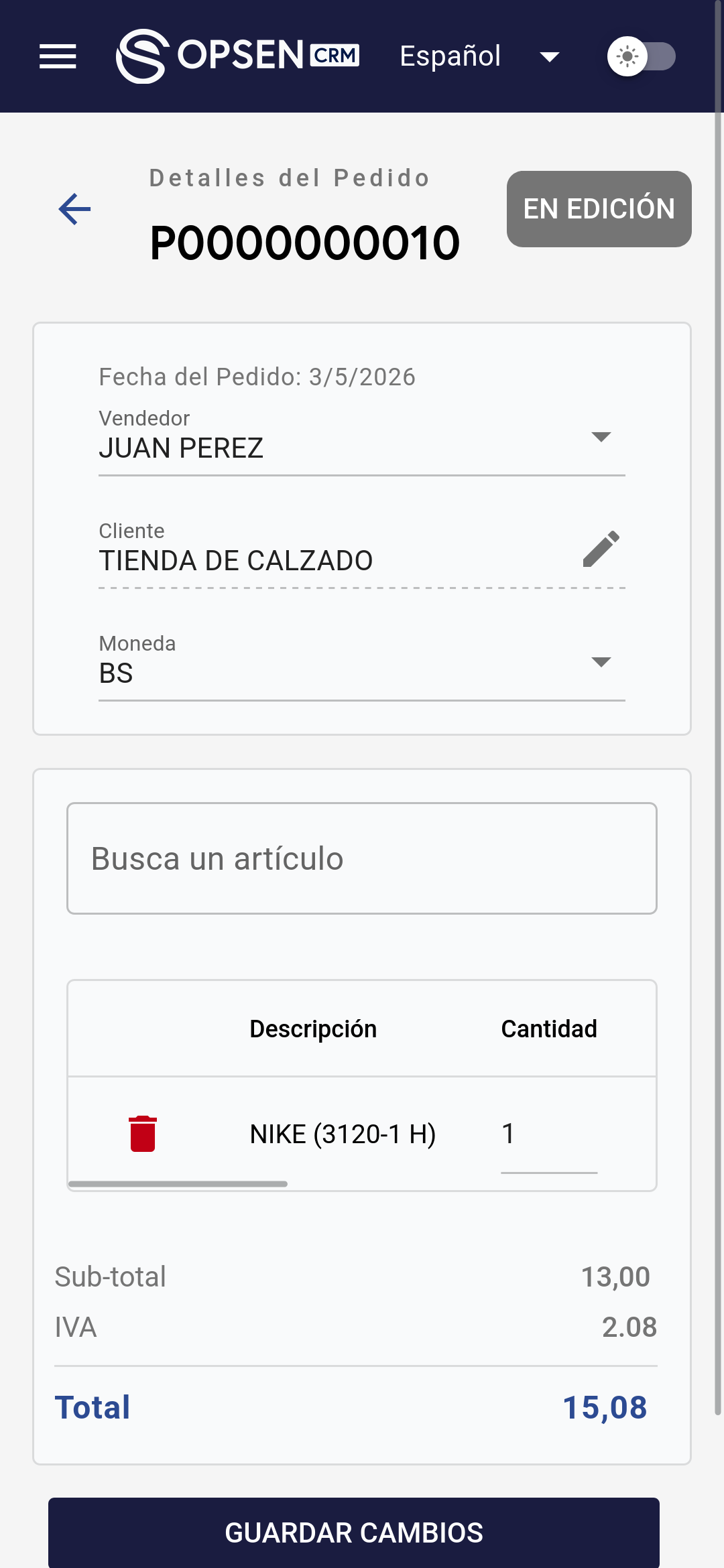The width and height of the screenshot is (724, 1568).
Task: Click the Total amount 15,08
Action: [604, 1407]
